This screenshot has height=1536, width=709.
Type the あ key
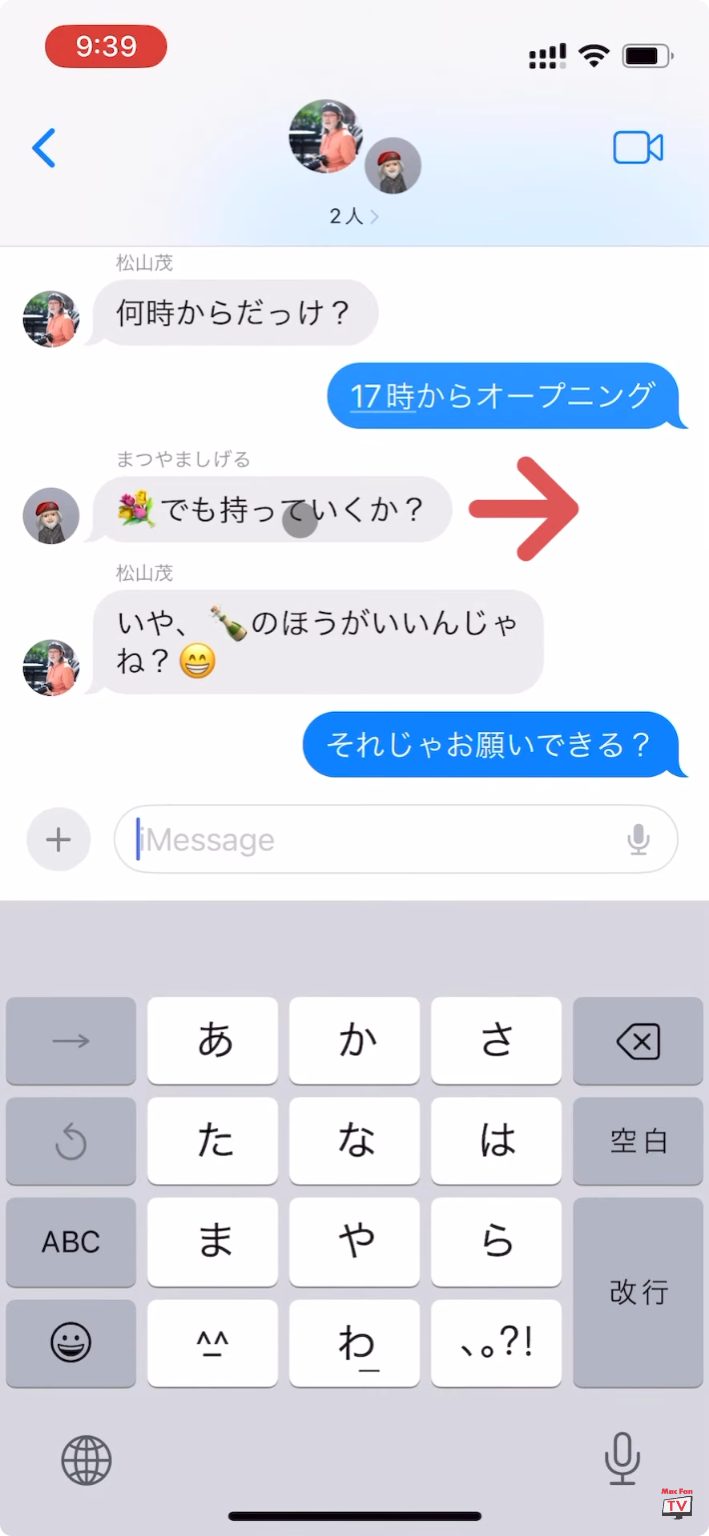pos(213,1041)
